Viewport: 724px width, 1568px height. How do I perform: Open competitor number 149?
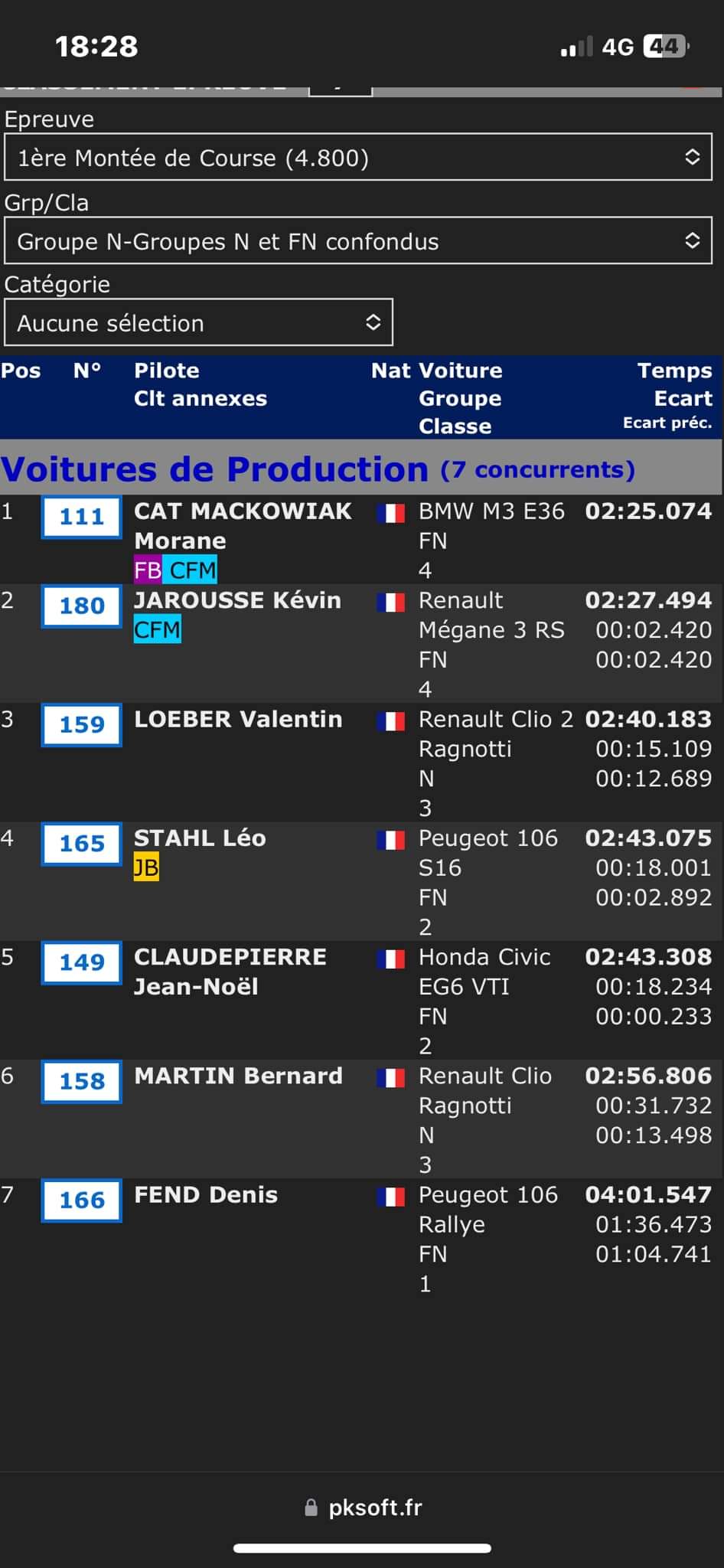(81, 962)
